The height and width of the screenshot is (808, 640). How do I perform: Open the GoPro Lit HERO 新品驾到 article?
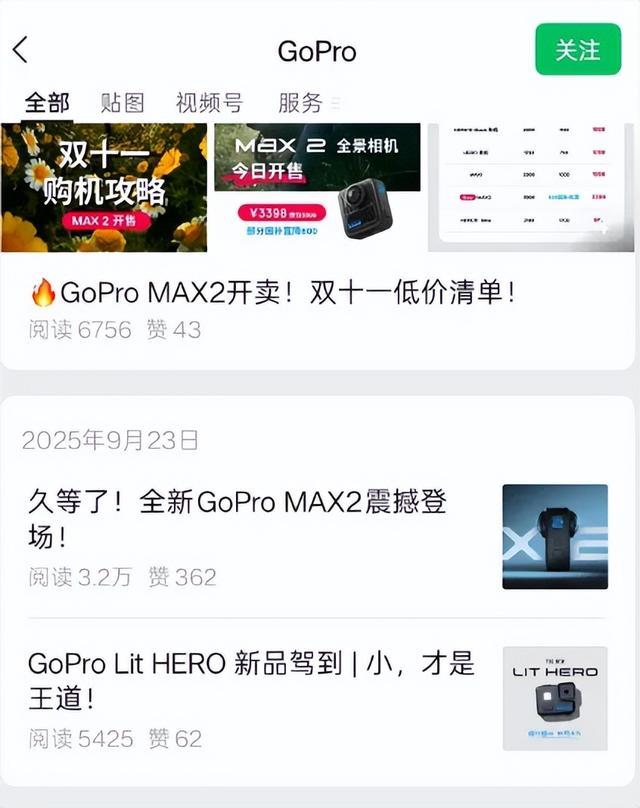pos(251,679)
